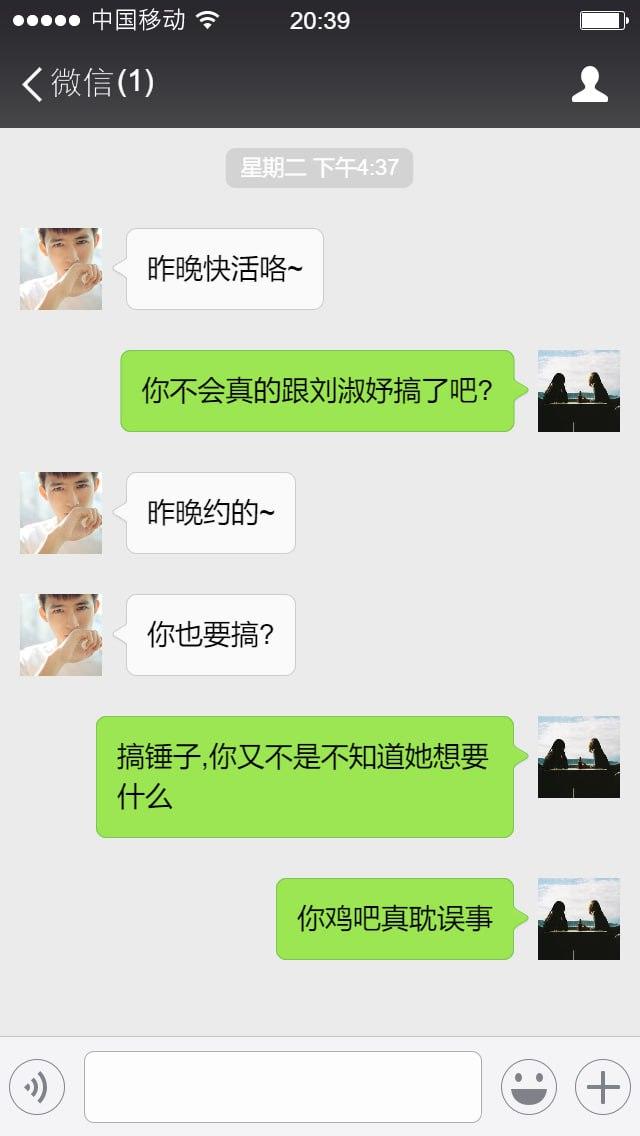
Task: Open the chat info profile icon
Action: coord(590,84)
